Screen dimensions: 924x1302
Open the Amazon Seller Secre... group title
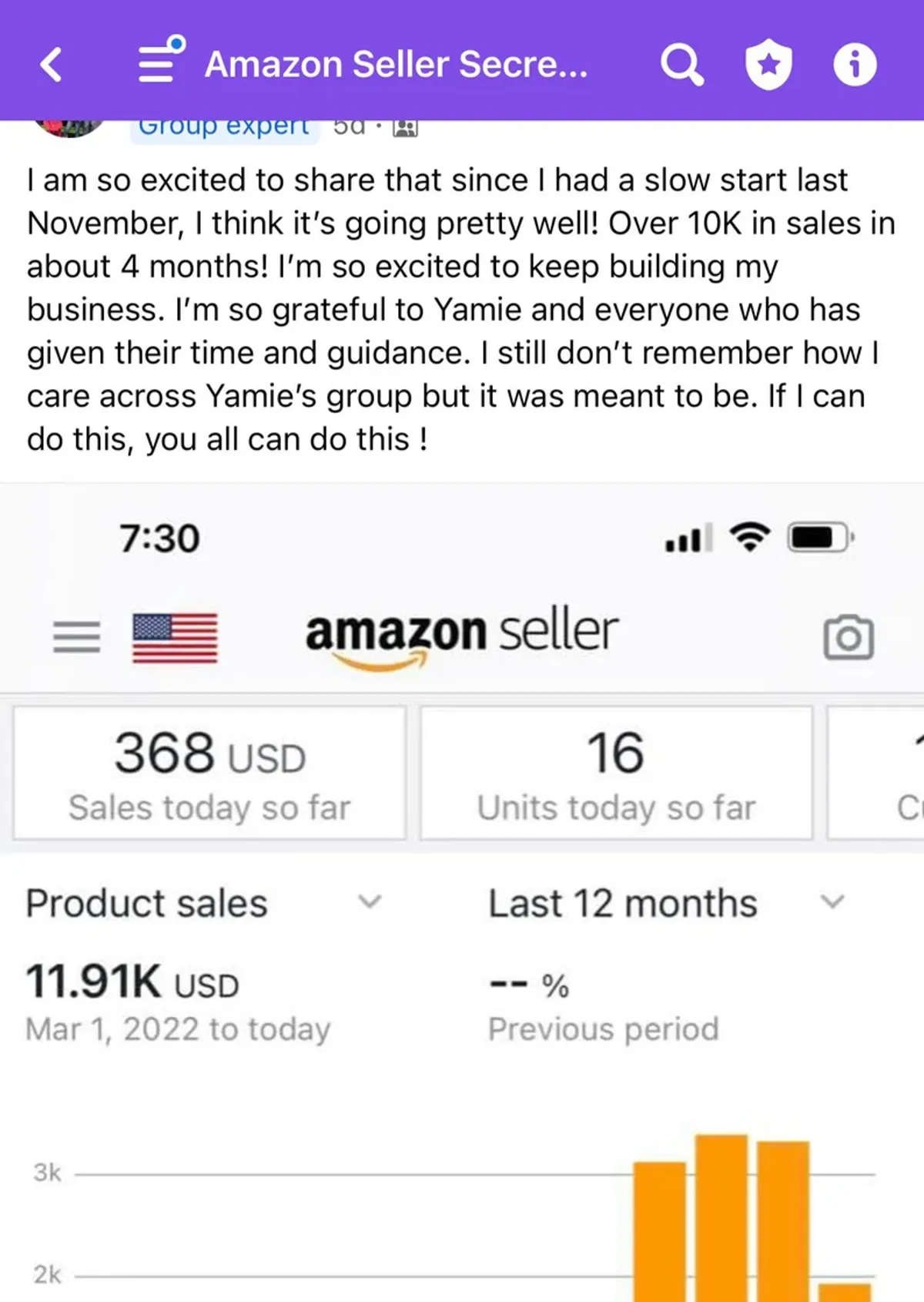[396, 64]
